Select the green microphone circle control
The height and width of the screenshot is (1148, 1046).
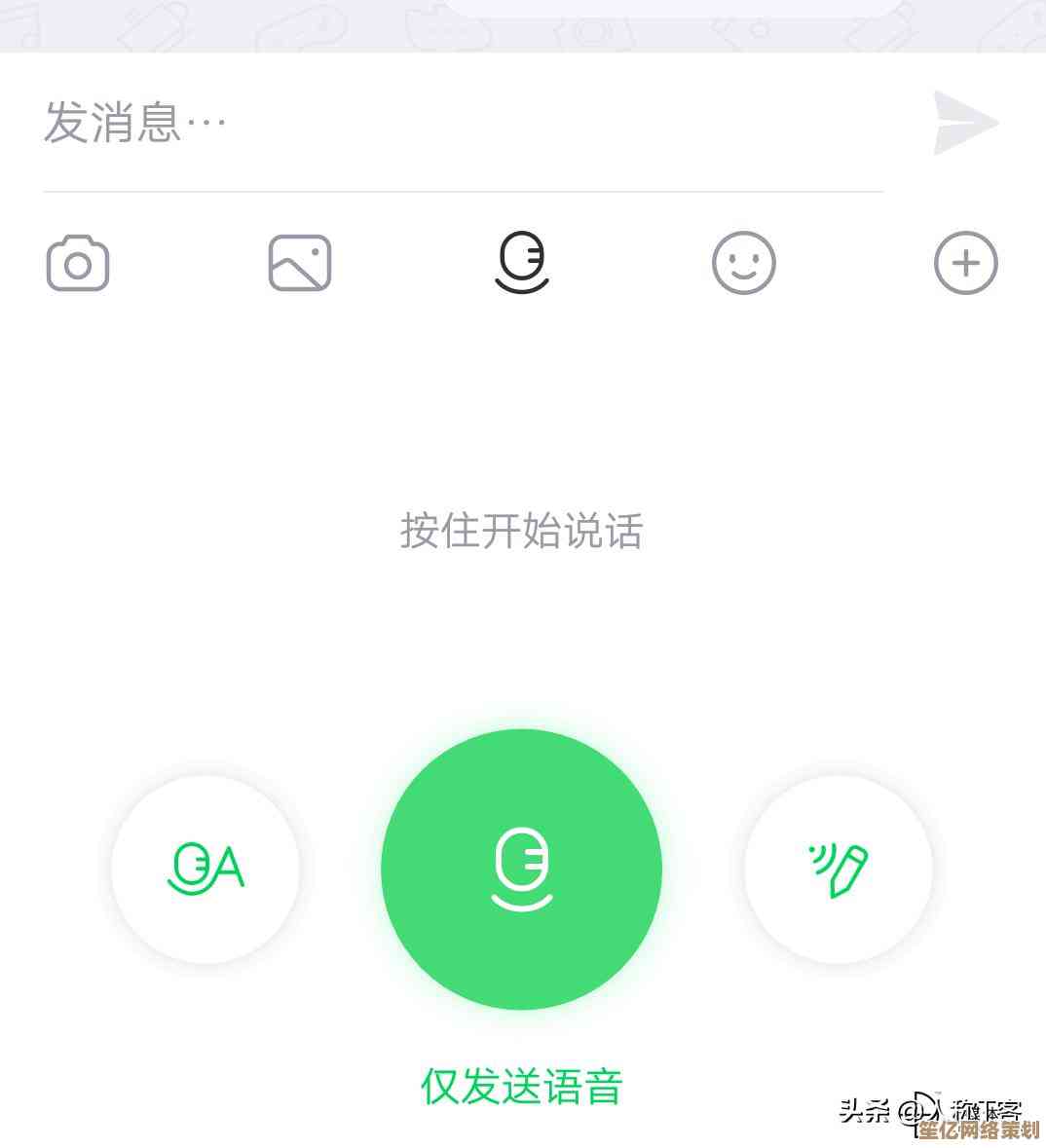[523, 870]
